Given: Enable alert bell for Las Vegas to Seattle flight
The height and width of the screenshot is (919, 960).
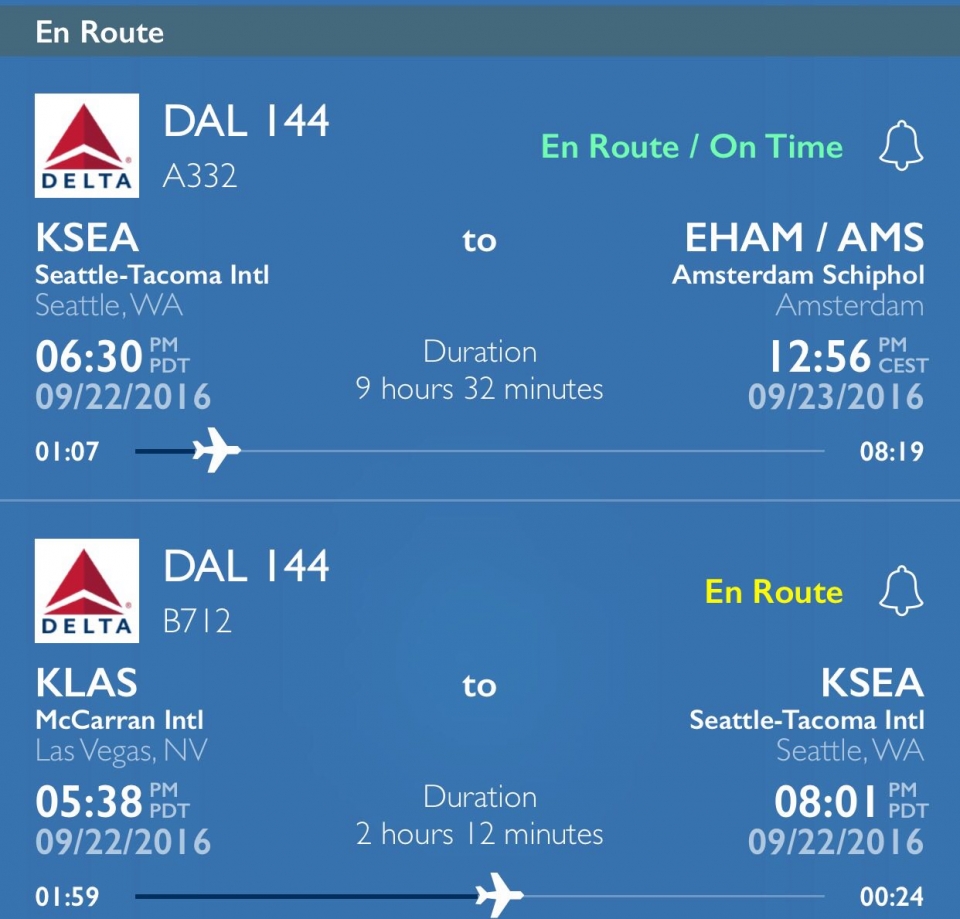Looking at the screenshot, I should pos(900,592).
